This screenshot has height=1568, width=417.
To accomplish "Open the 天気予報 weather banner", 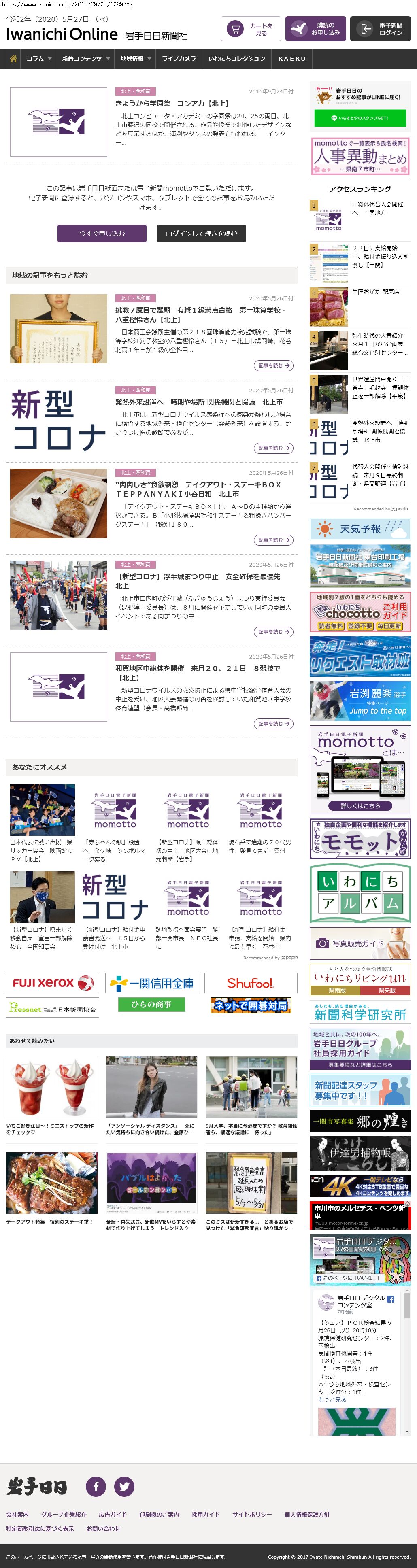I will [360, 528].
